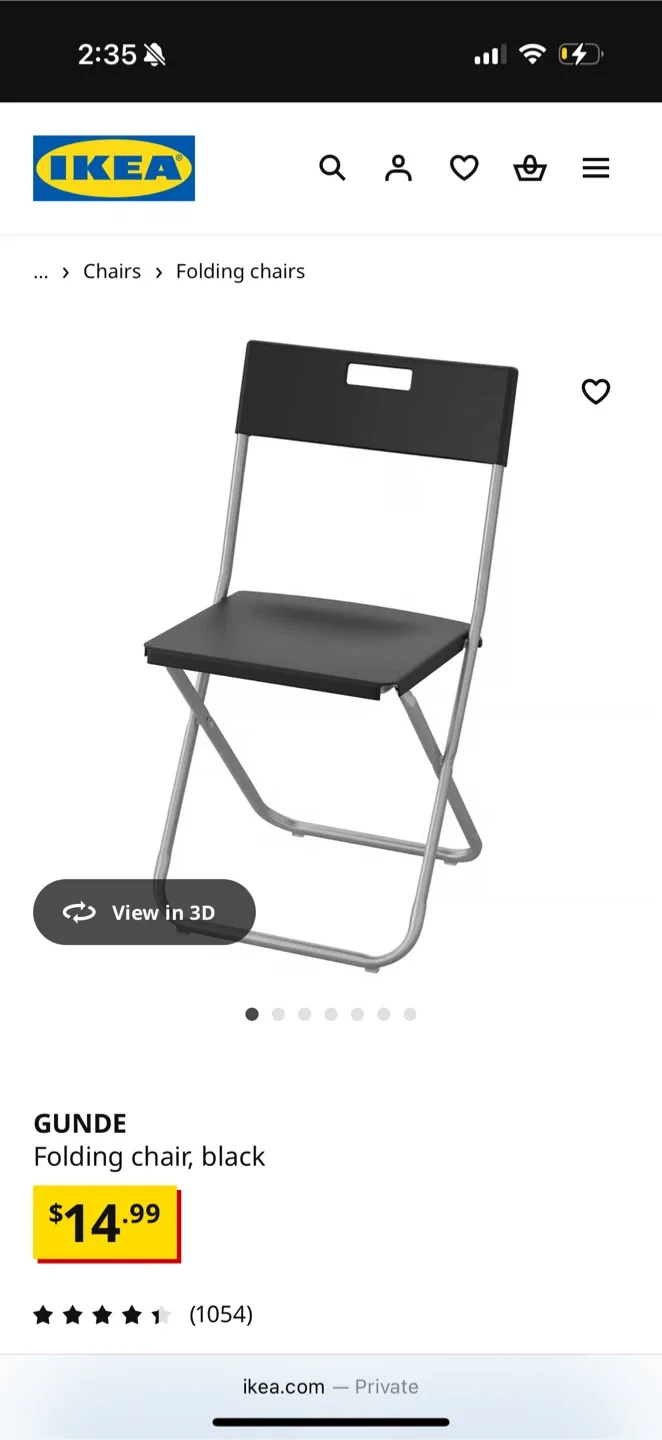Open the shopping basket
This screenshot has height=1440, width=662.
tap(530, 168)
